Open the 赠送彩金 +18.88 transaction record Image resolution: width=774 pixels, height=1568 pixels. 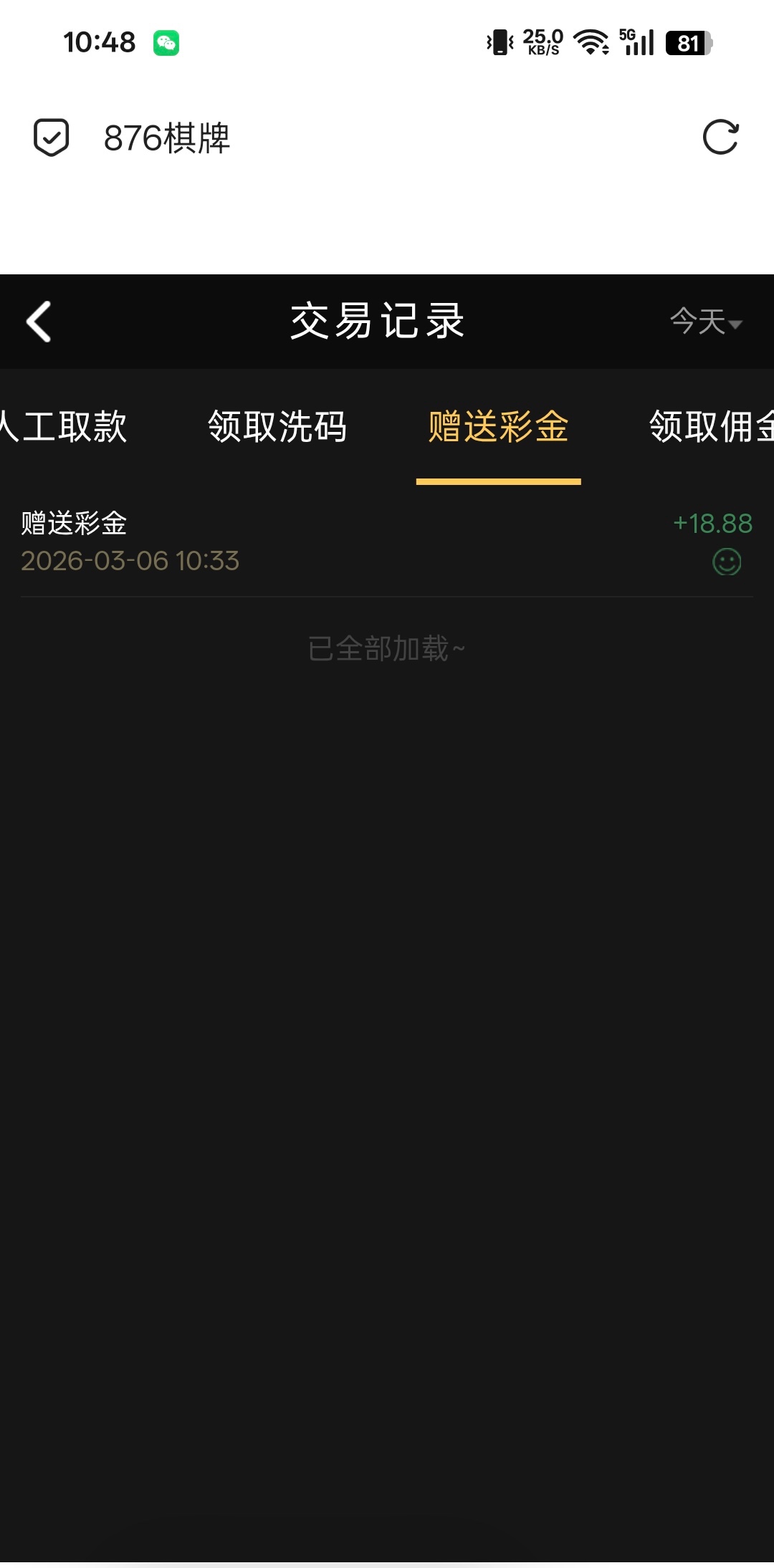(387, 542)
